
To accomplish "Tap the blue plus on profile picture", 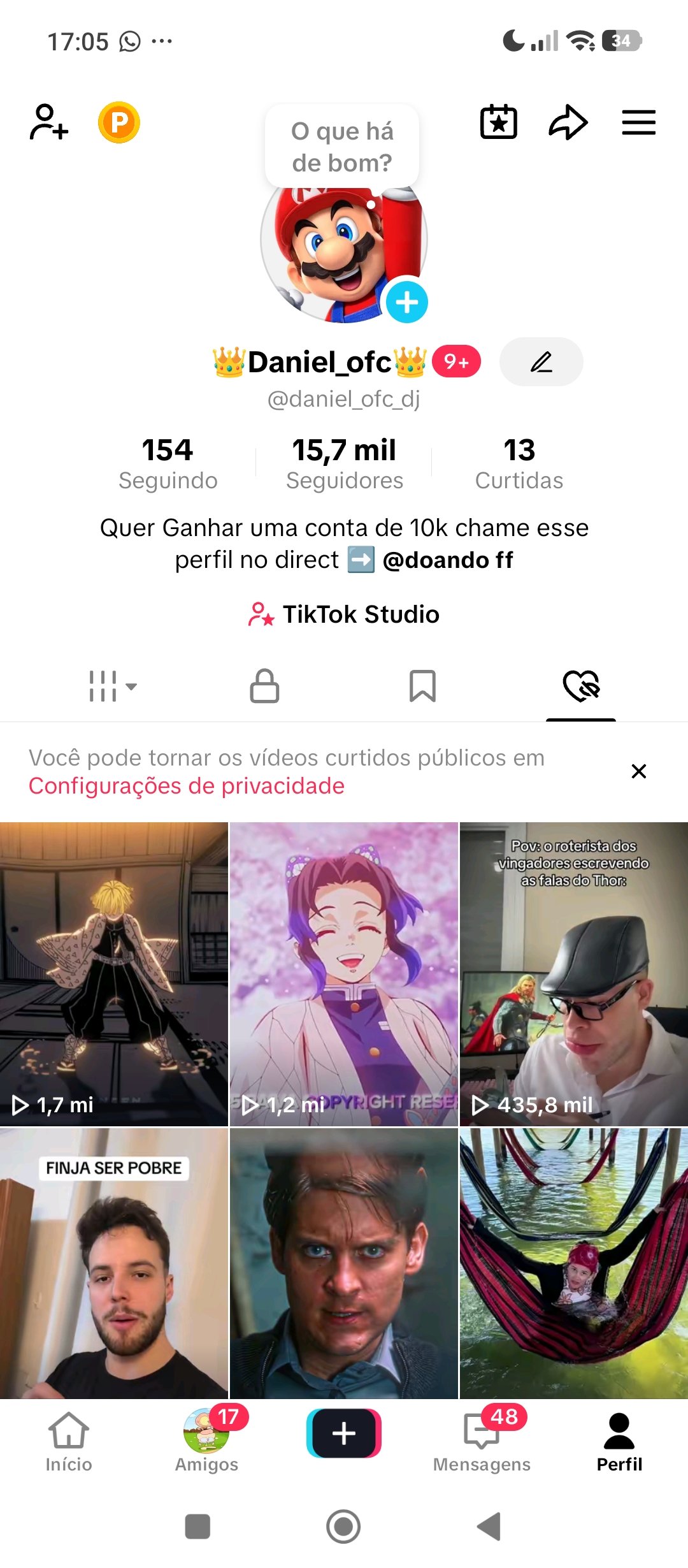I will 406,302.
